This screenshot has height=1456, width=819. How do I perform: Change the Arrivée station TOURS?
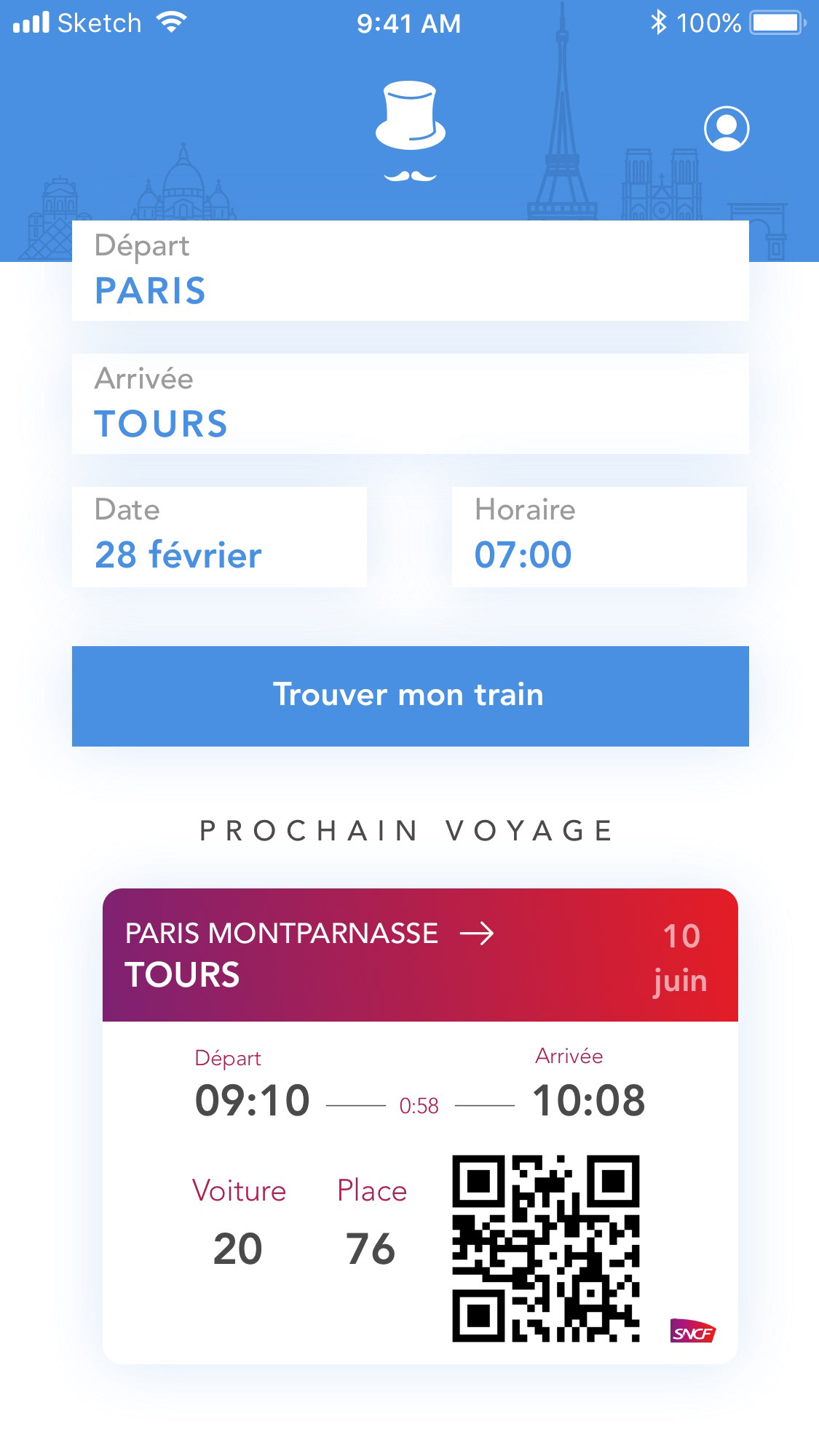(x=411, y=404)
